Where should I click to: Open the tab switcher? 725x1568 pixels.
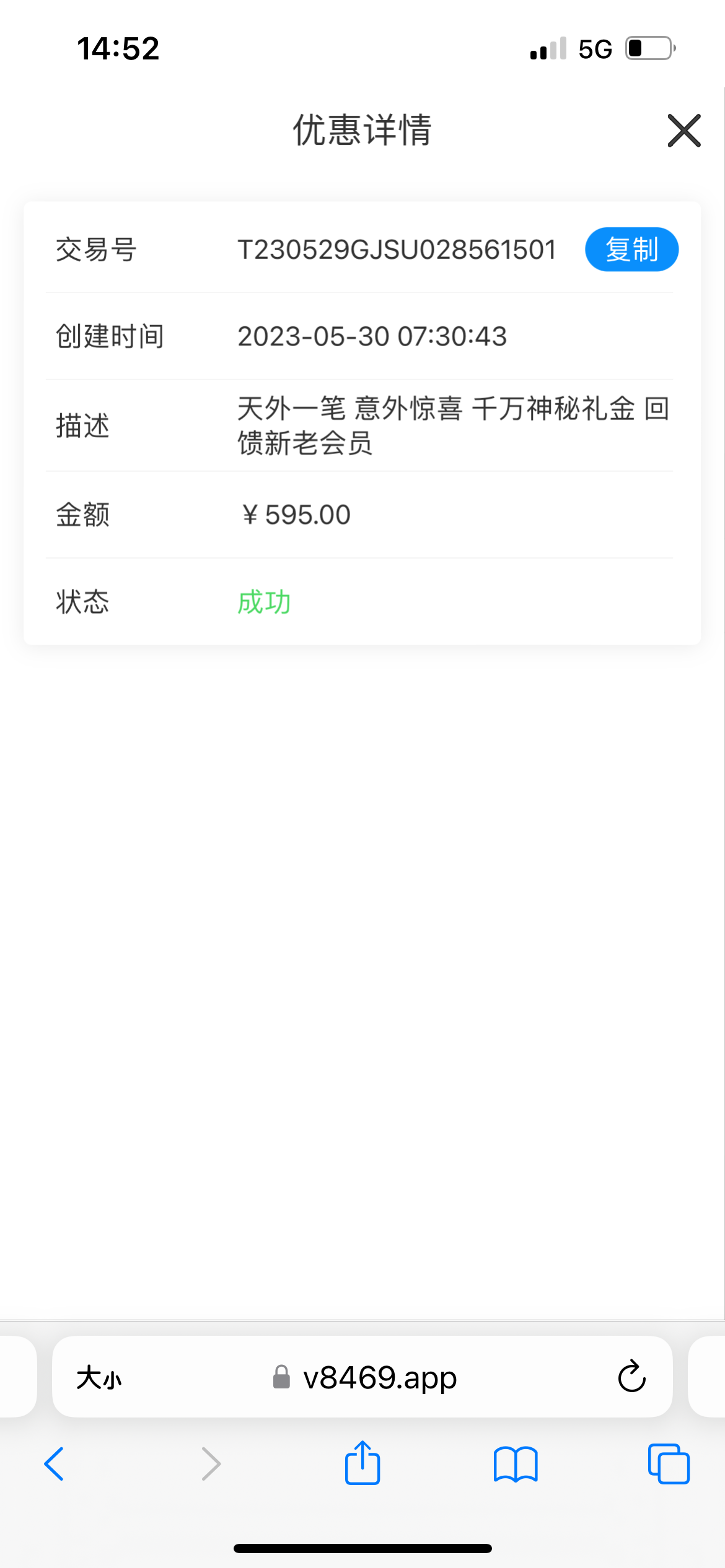tap(668, 1464)
